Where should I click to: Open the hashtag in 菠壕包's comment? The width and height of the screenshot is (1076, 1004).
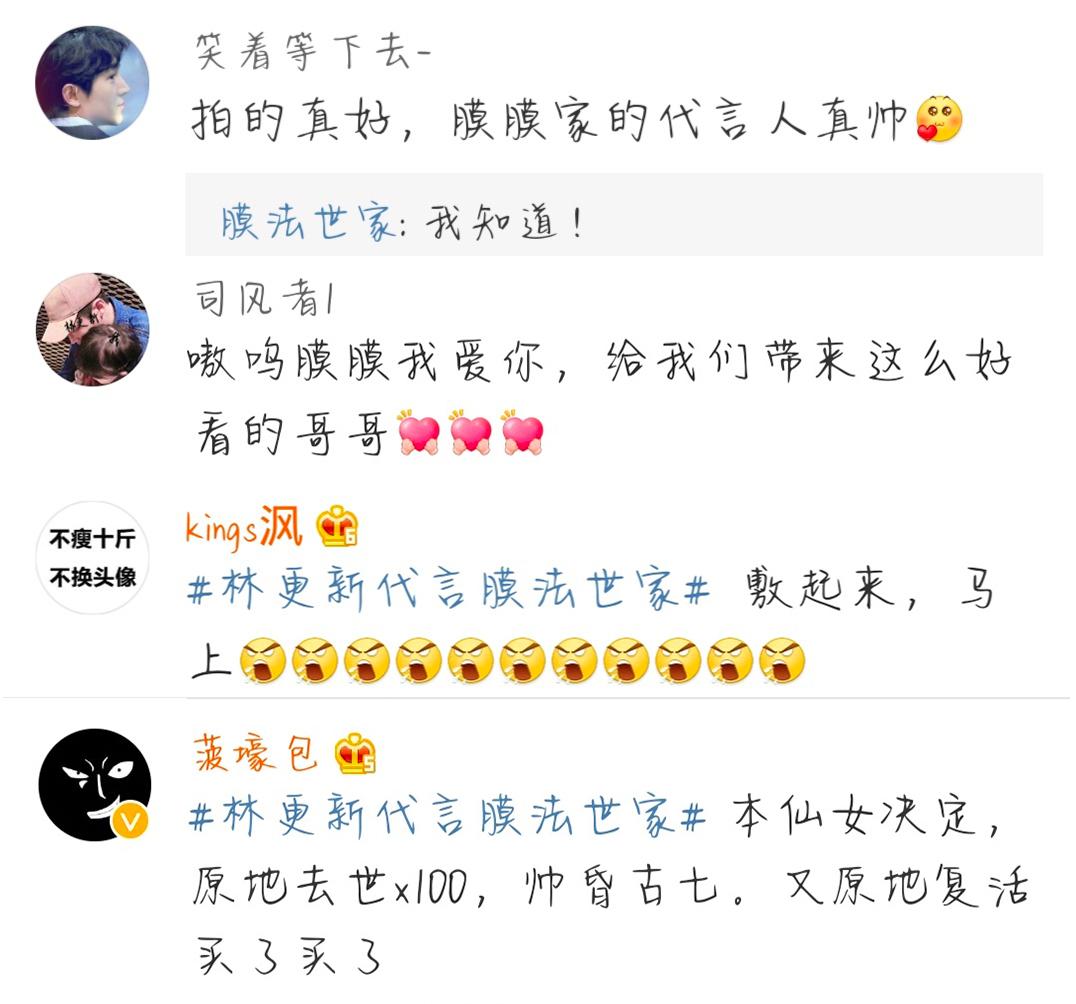448,817
